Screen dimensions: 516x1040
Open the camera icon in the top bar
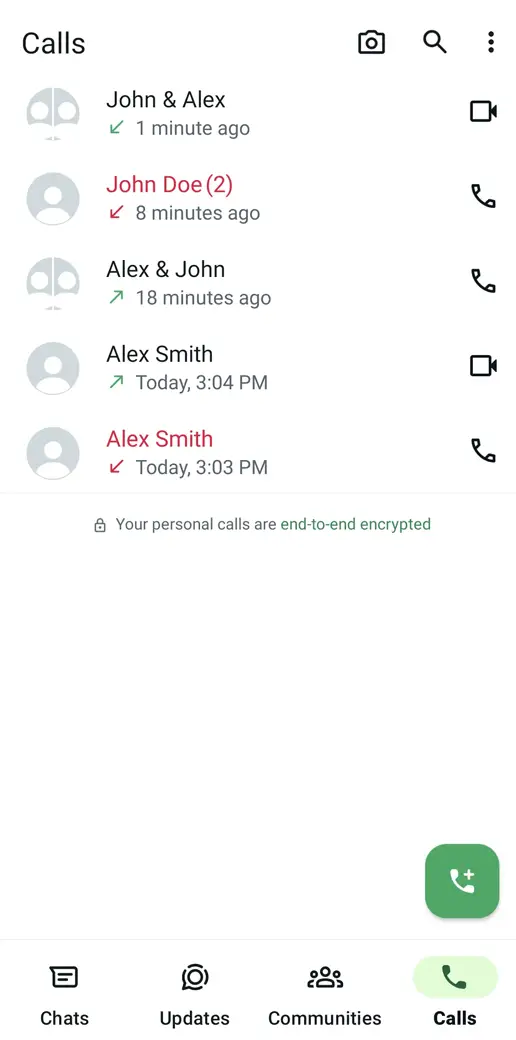point(371,42)
